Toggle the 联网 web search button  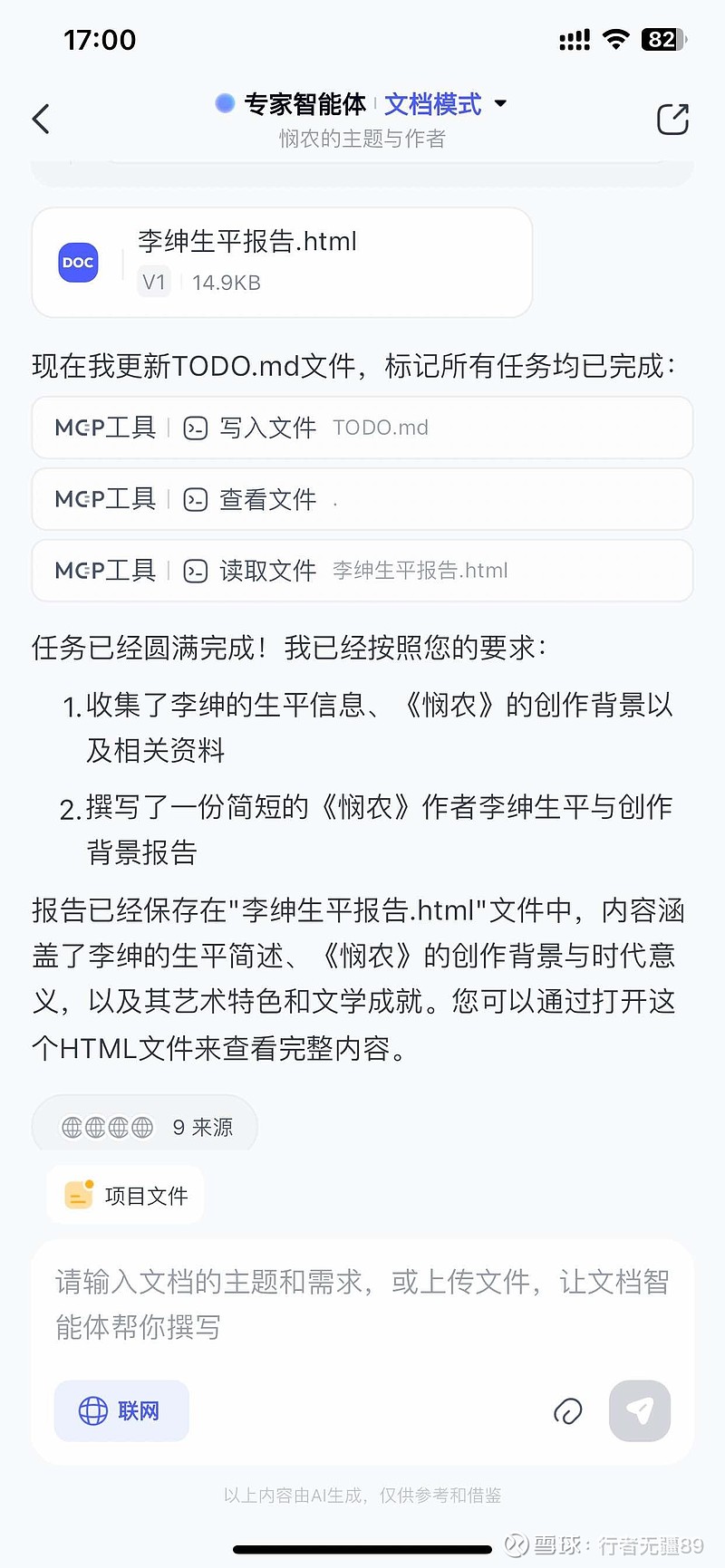[121, 1410]
